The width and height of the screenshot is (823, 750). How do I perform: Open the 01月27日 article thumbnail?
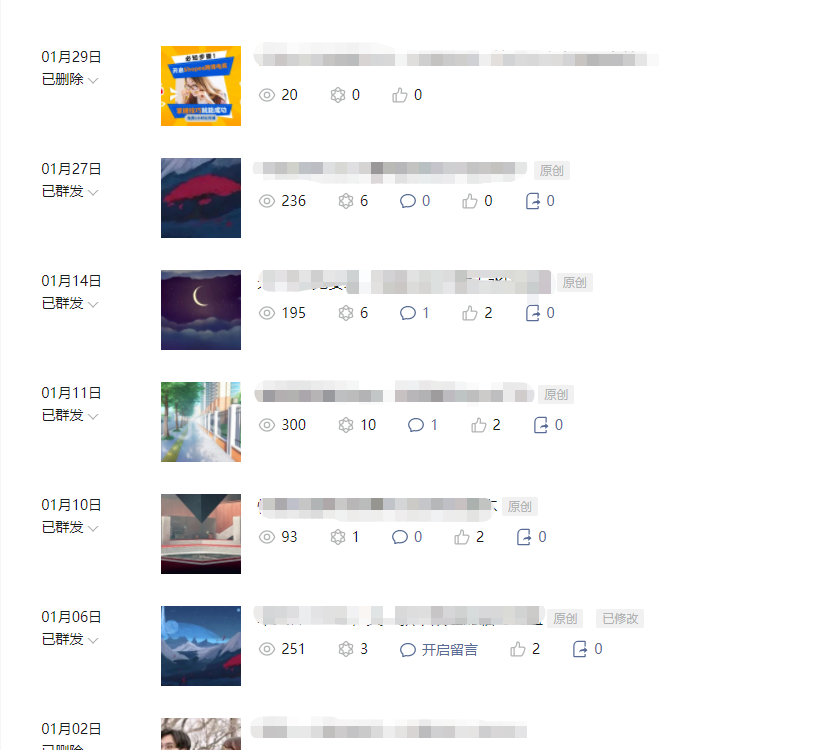point(201,198)
